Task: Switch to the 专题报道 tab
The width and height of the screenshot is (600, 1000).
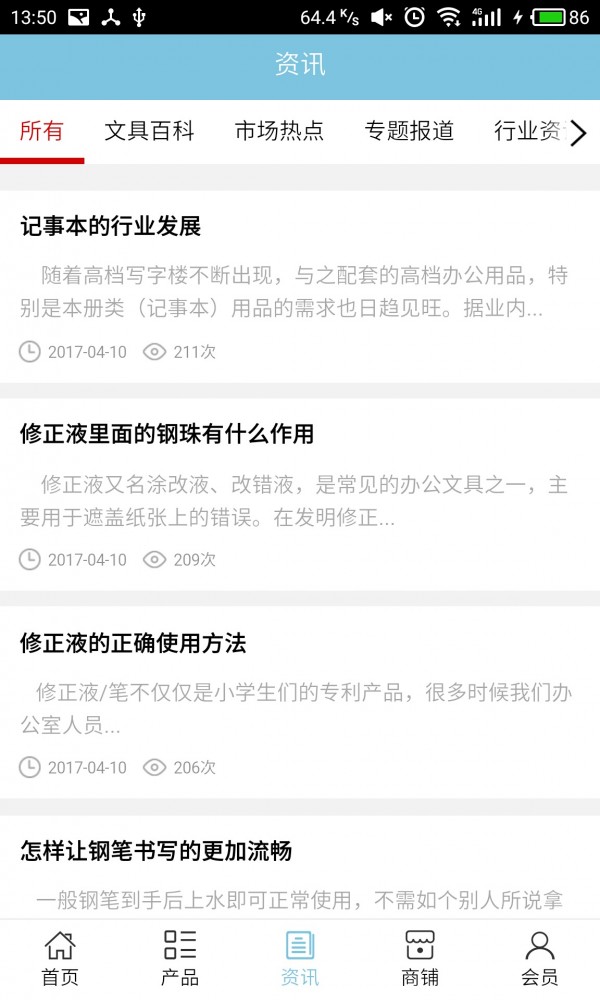Action: (409, 131)
